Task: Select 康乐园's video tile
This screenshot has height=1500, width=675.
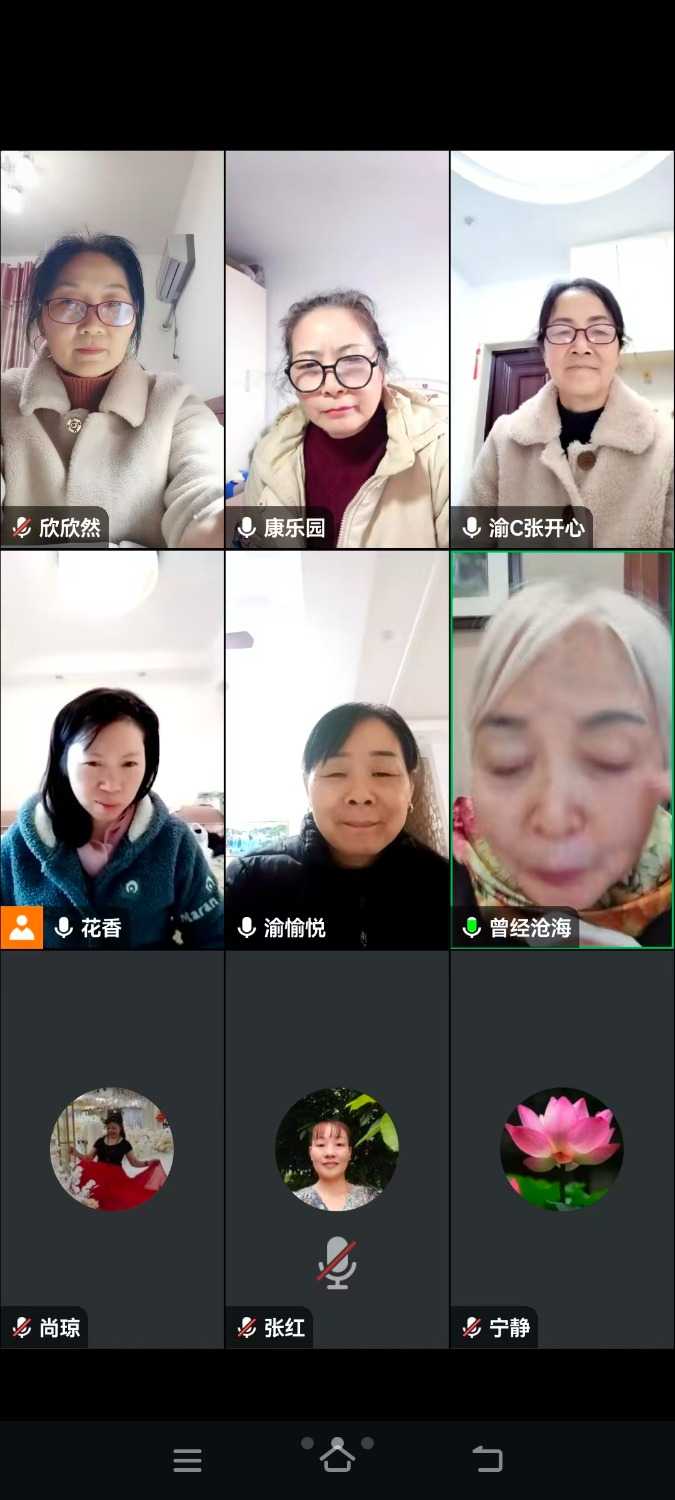Action: 337,349
